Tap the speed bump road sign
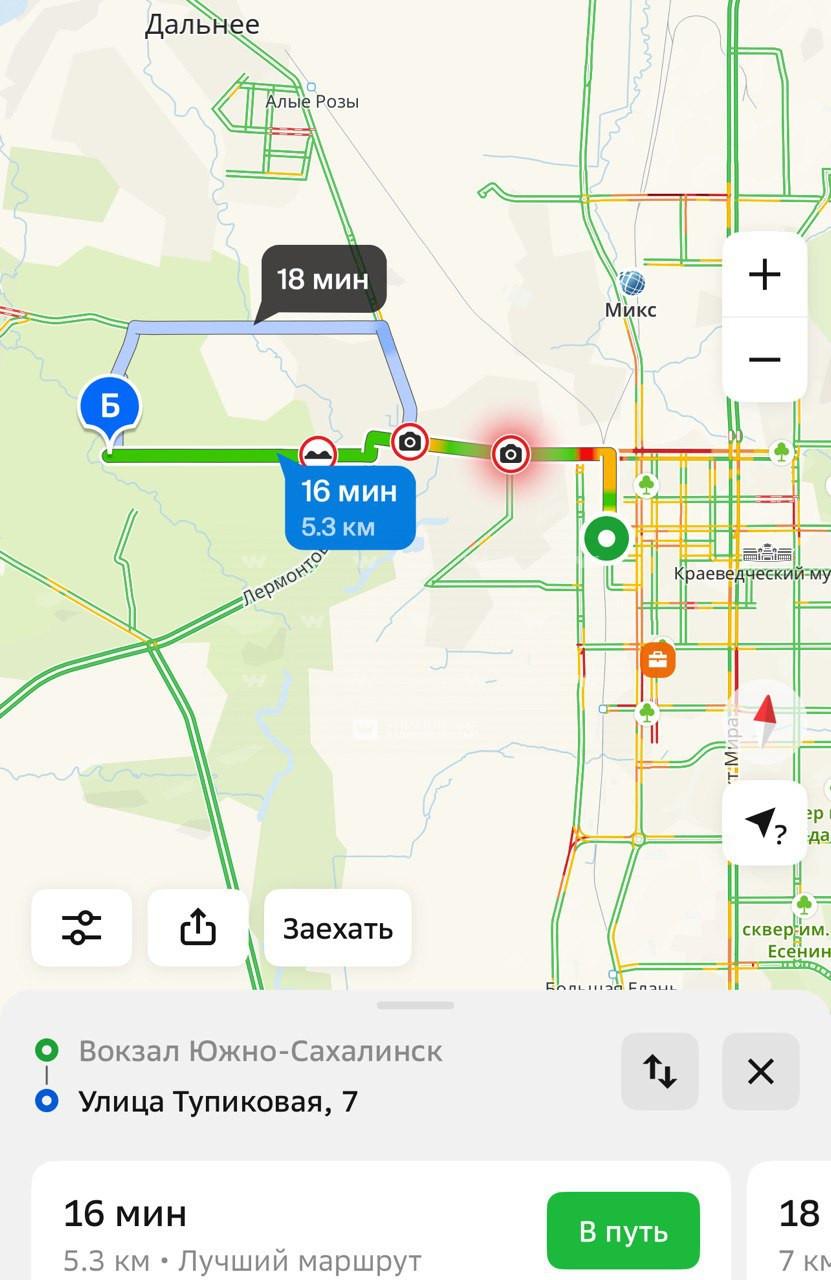 (318, 453)
